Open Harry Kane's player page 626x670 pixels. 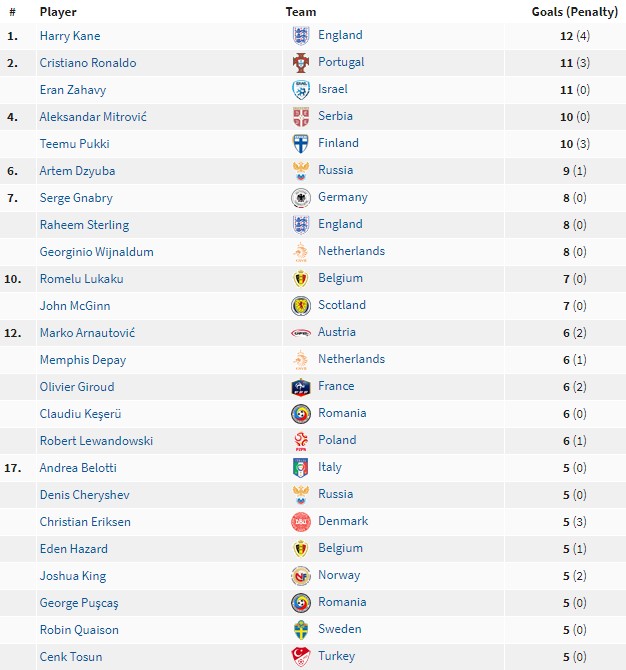[x=70, y=36]
